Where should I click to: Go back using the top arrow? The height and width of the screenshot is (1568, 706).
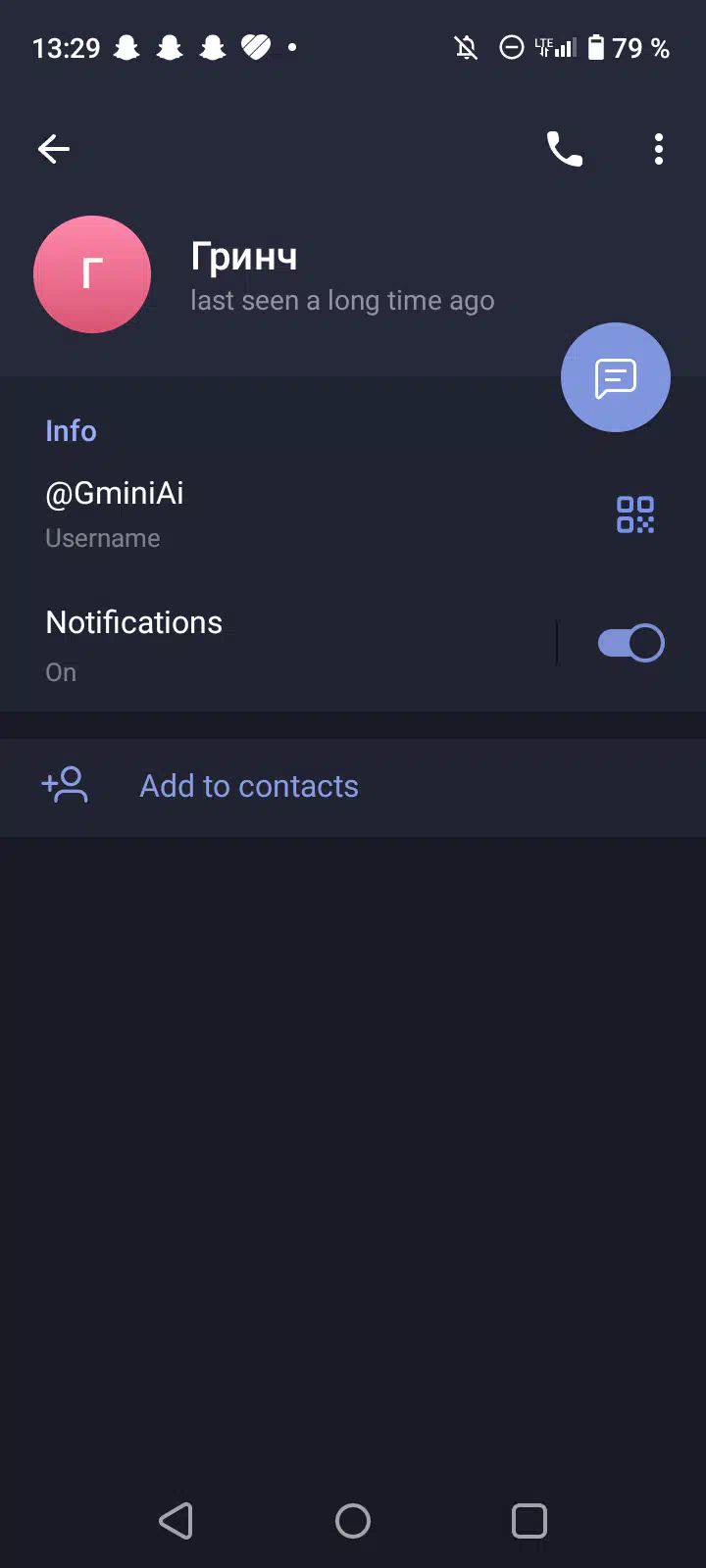[x=54, y=149]
